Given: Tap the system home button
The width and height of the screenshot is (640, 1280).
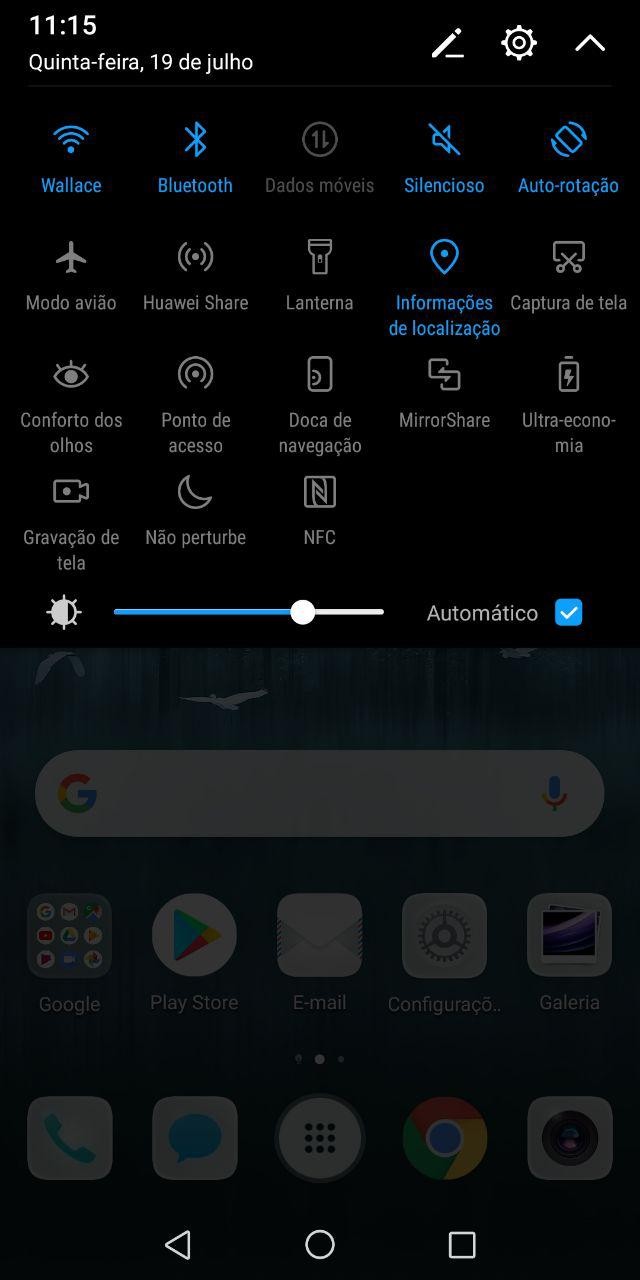Looking at the screenshot, I should point(320,1244).
